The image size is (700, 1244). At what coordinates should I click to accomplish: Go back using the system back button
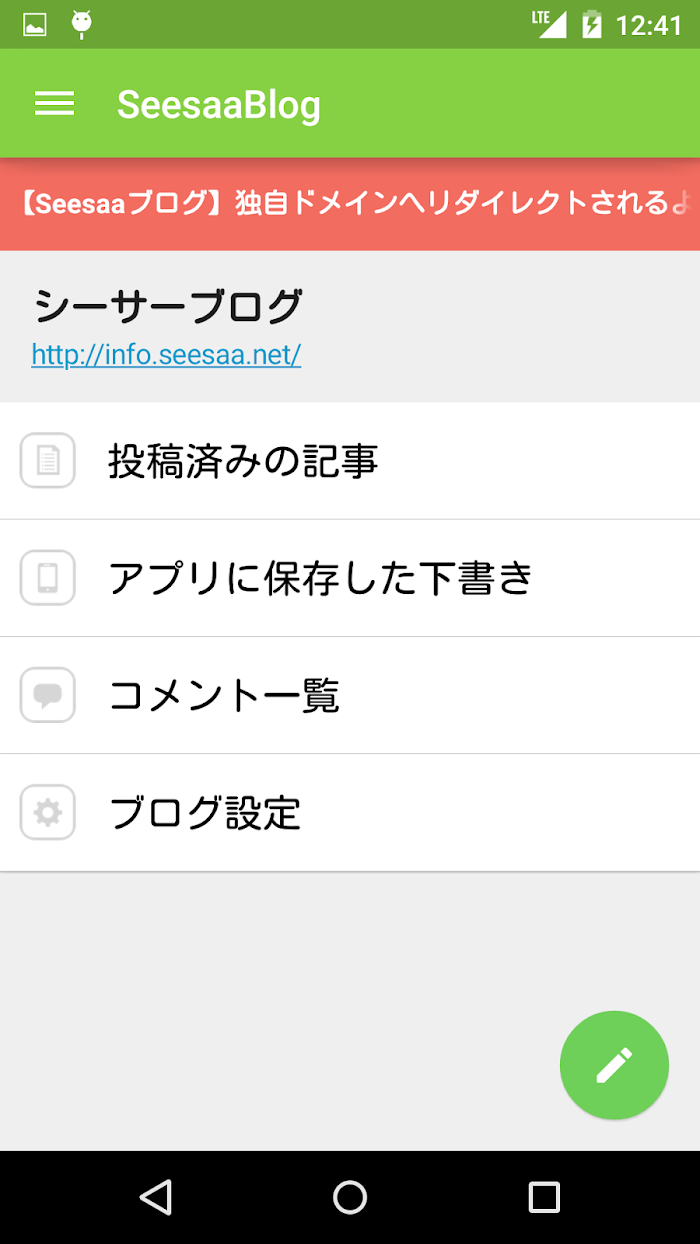(155, 1197)
